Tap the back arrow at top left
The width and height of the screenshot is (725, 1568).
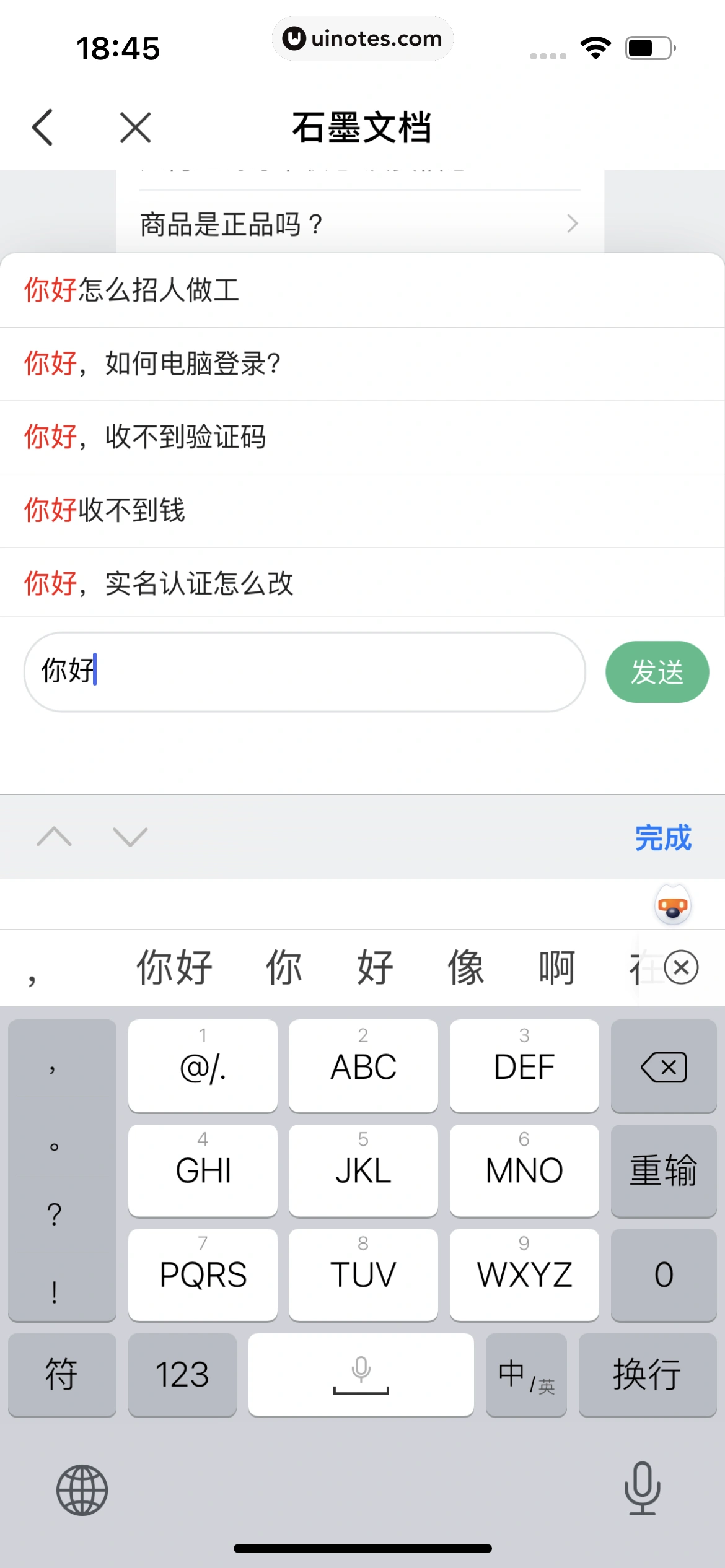point(42,128)
